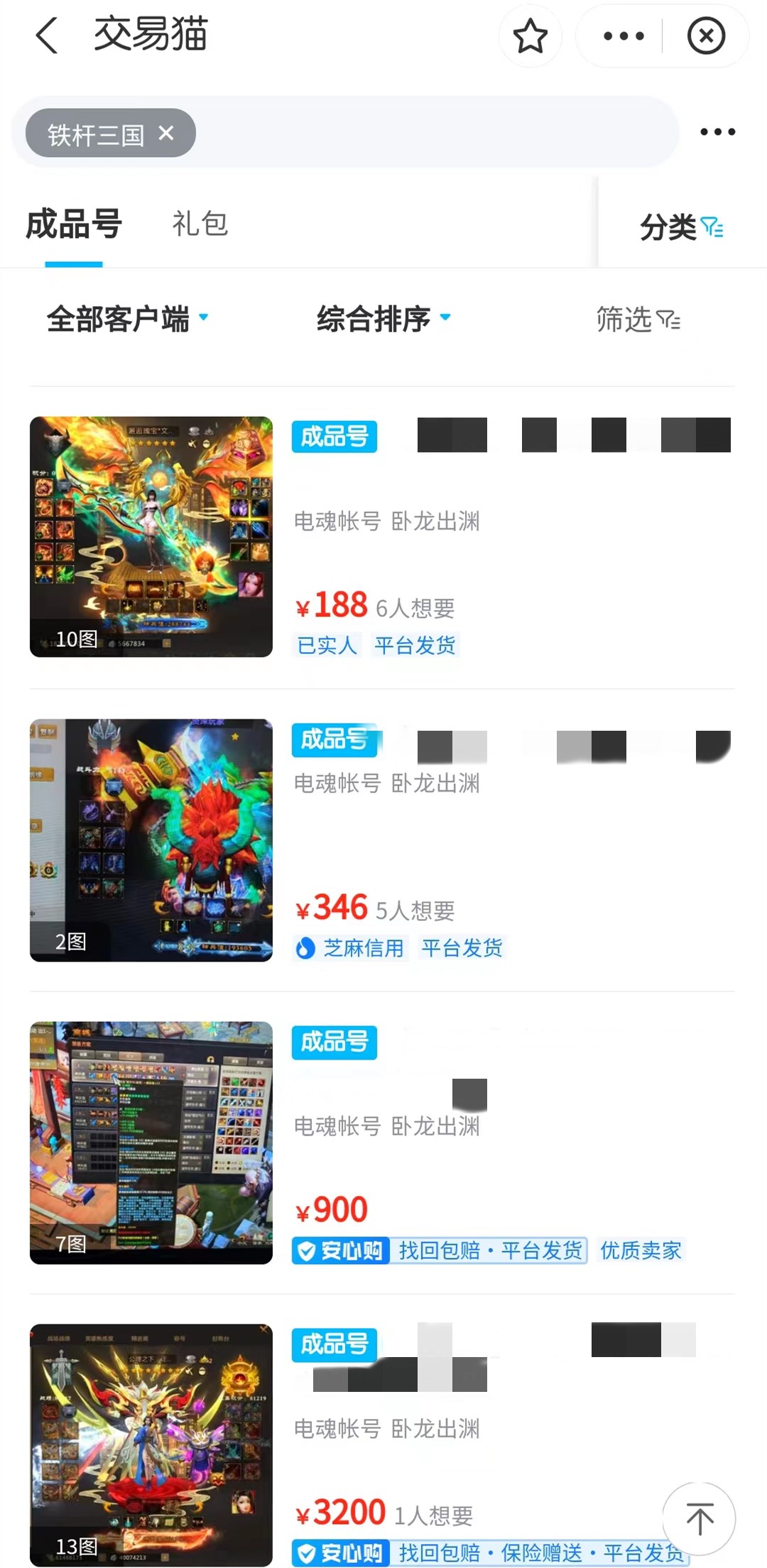Go back from 交易猫 page
The height and width of the screenshot is (1568, 767).
pos(47,36)
